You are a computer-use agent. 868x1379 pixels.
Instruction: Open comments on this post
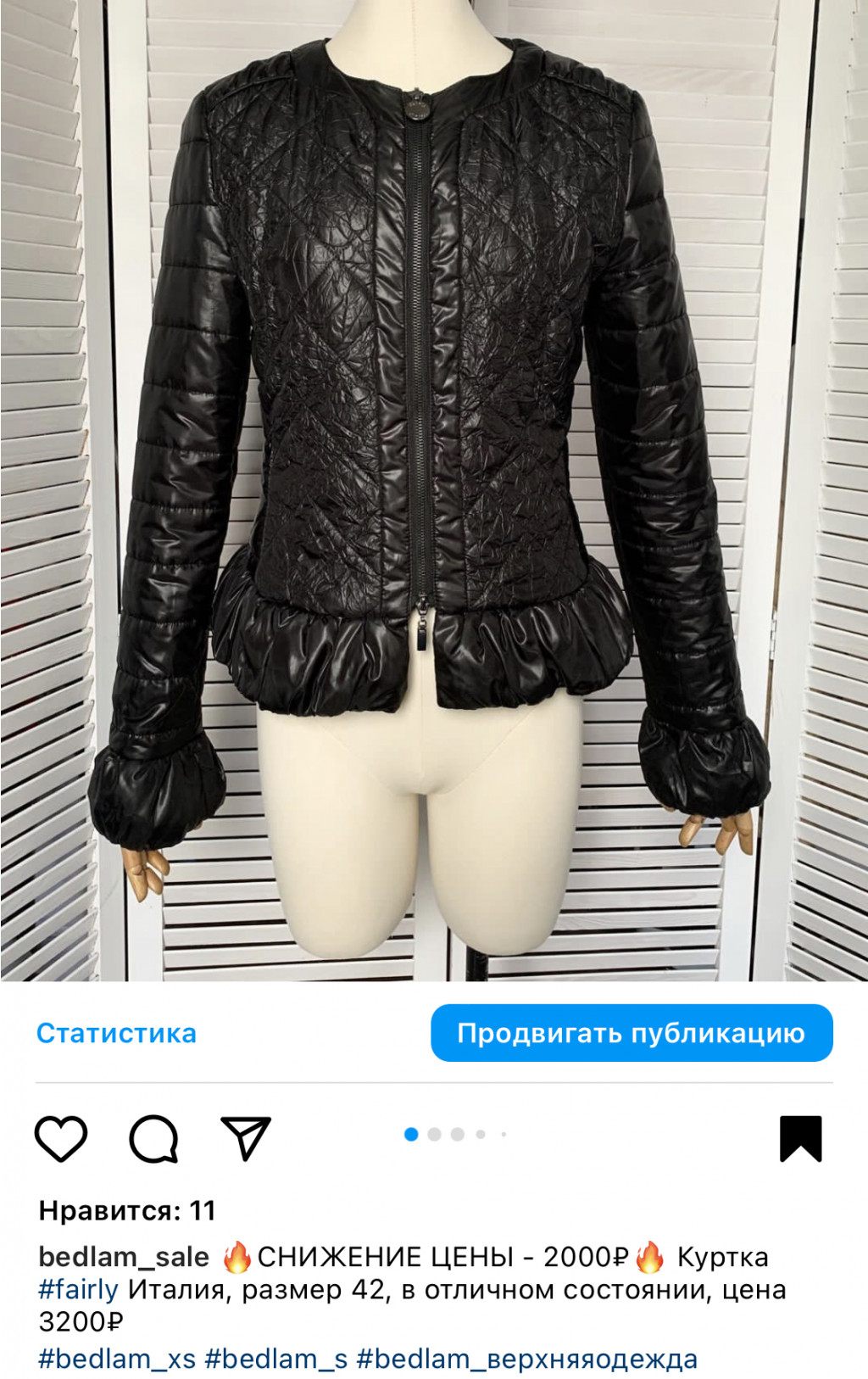tap(153, 1137)
